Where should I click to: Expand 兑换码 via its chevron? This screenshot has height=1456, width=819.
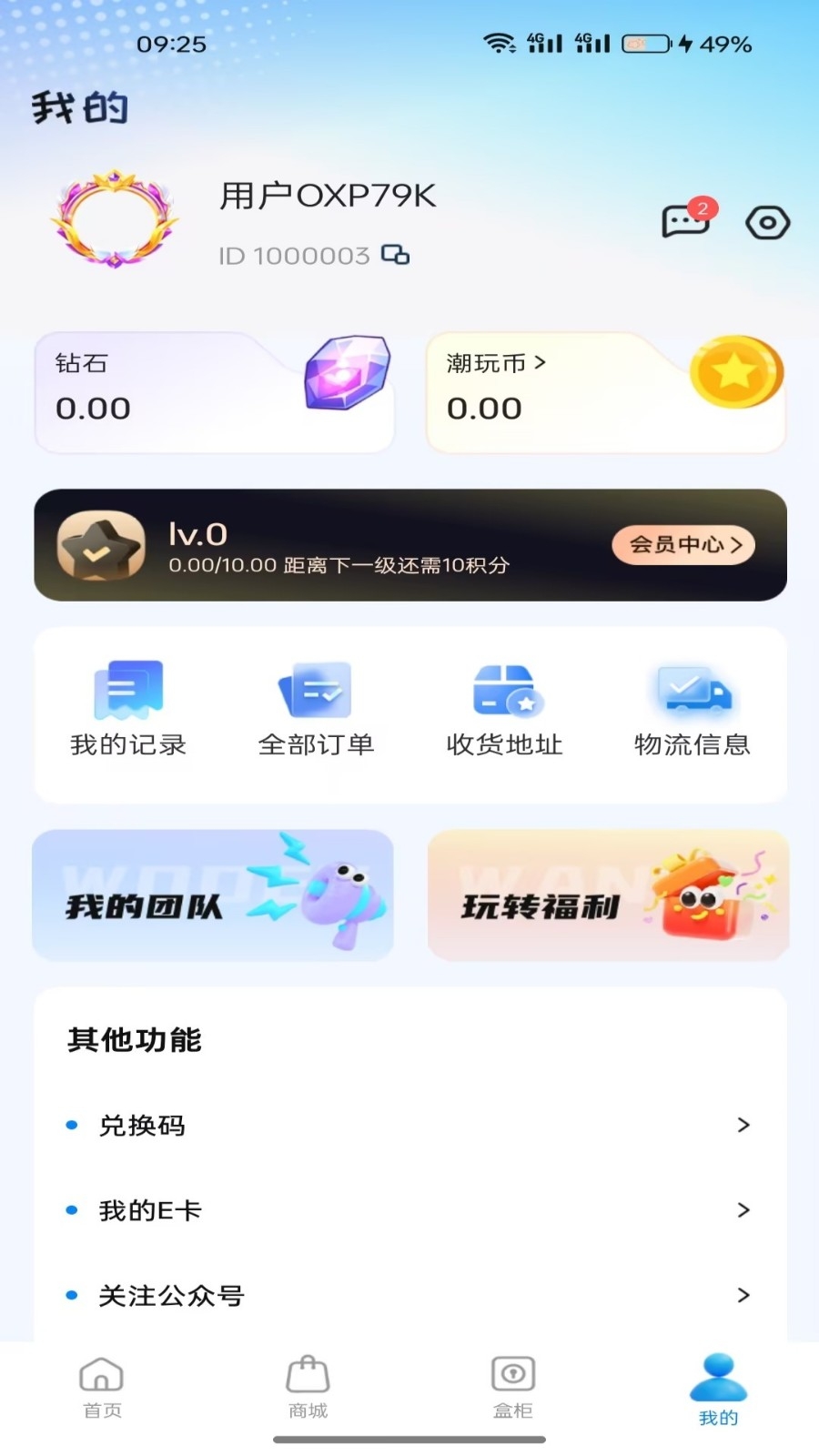click(x=743, y=1125)
